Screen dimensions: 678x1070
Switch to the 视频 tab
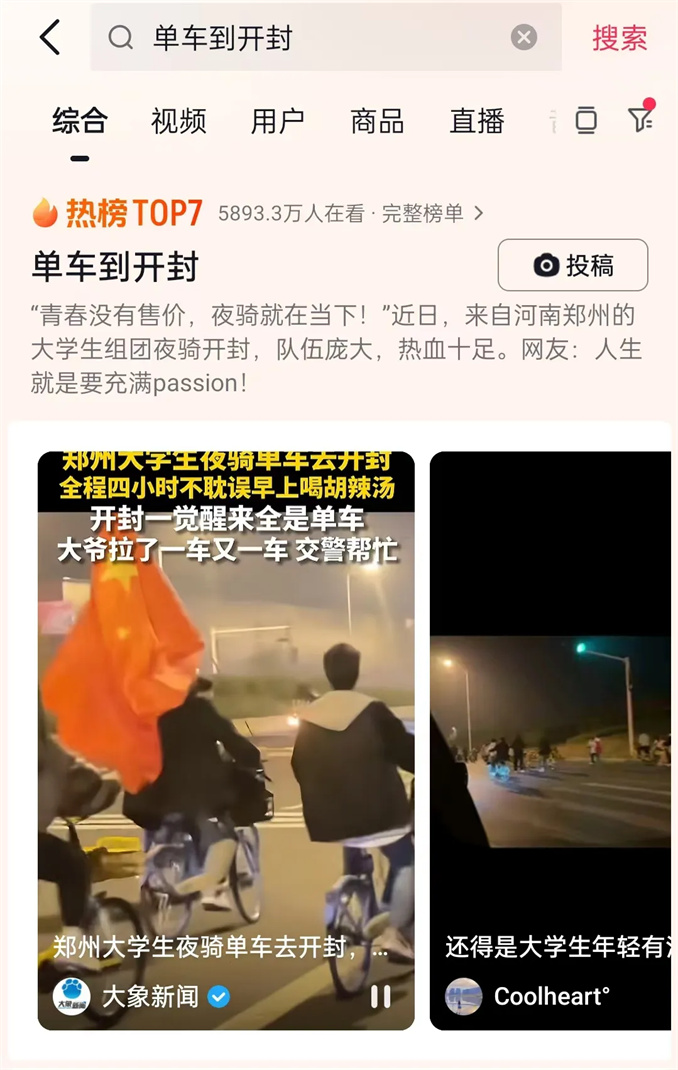tap(178, 121)
